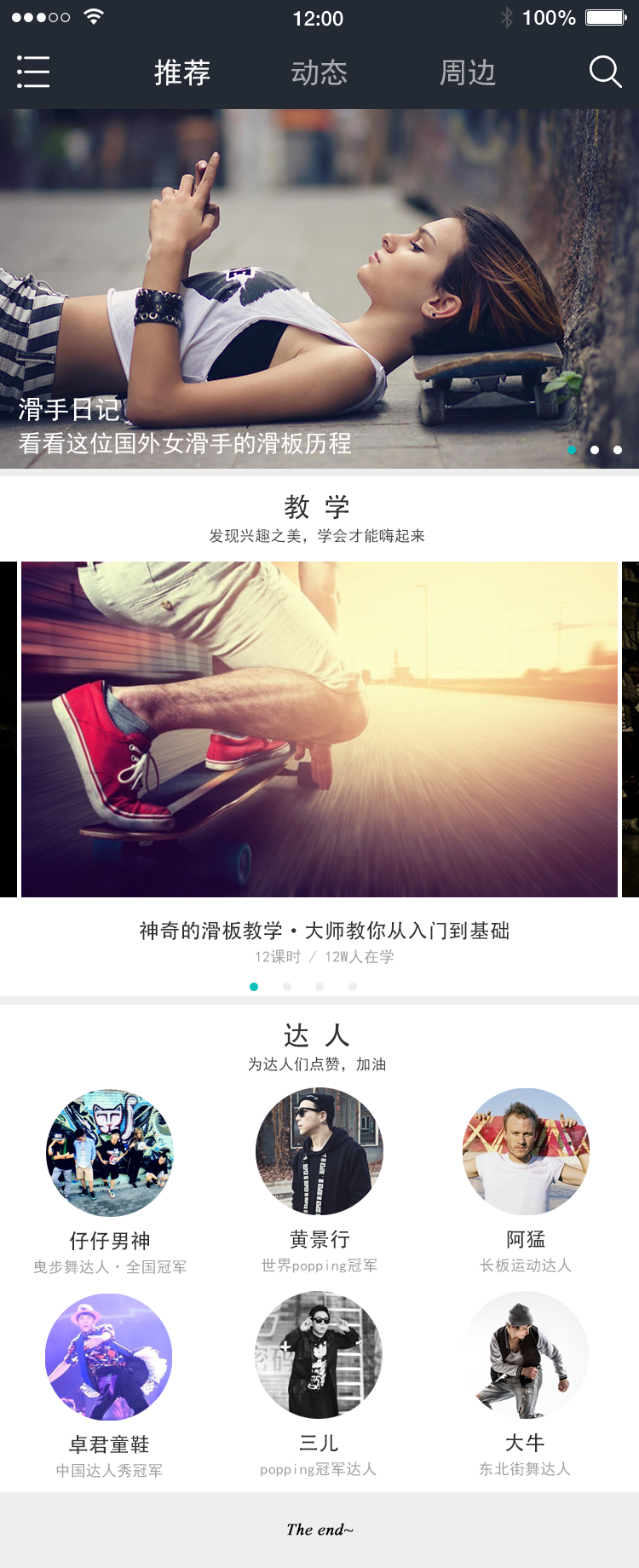The height and width of the screenshot is (1568, 639).
Task: View 阿猛's profile page
Action: [526, 1151]
